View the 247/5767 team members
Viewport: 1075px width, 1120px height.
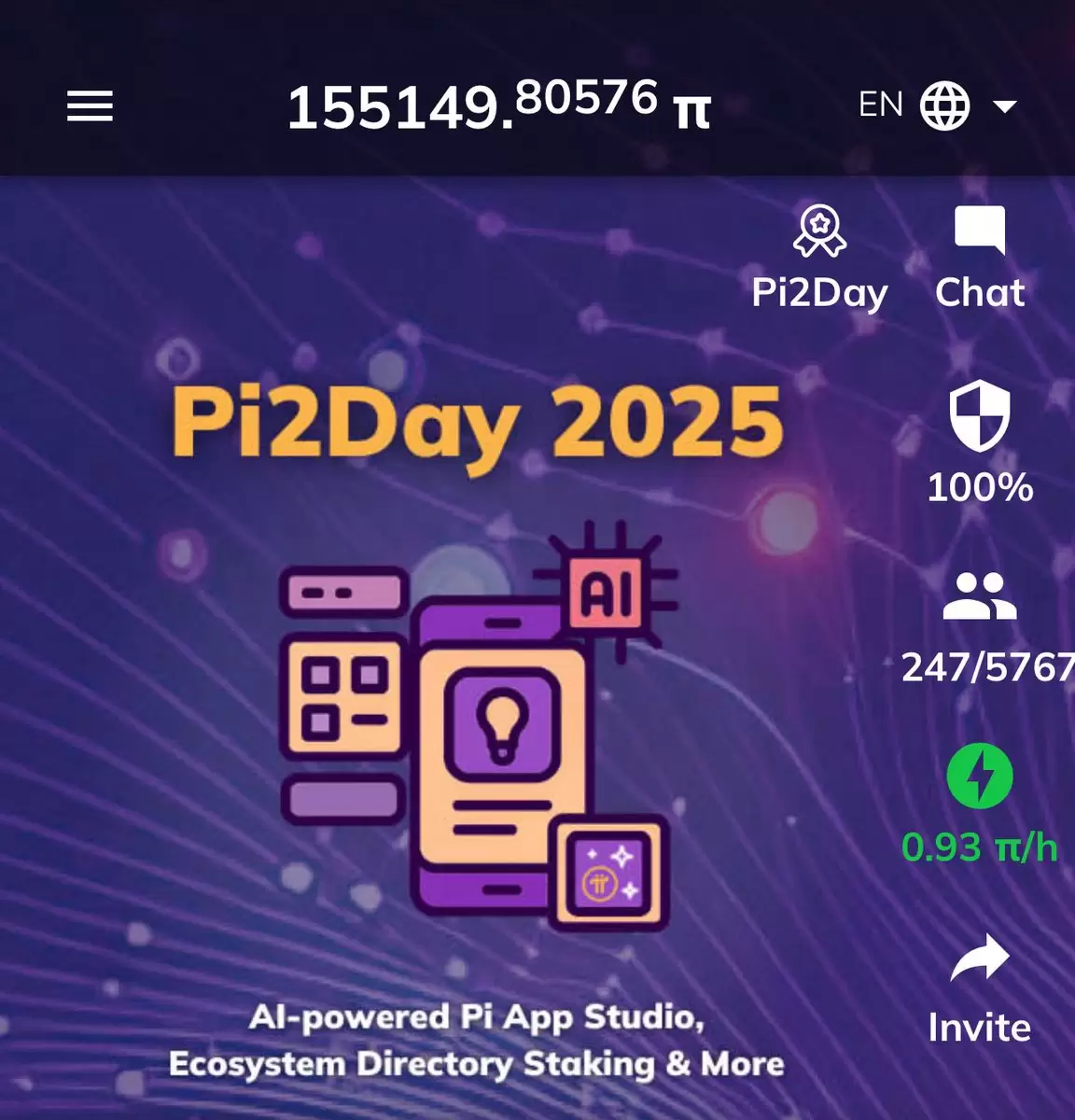pyautogui.click(x=979, y=625)
